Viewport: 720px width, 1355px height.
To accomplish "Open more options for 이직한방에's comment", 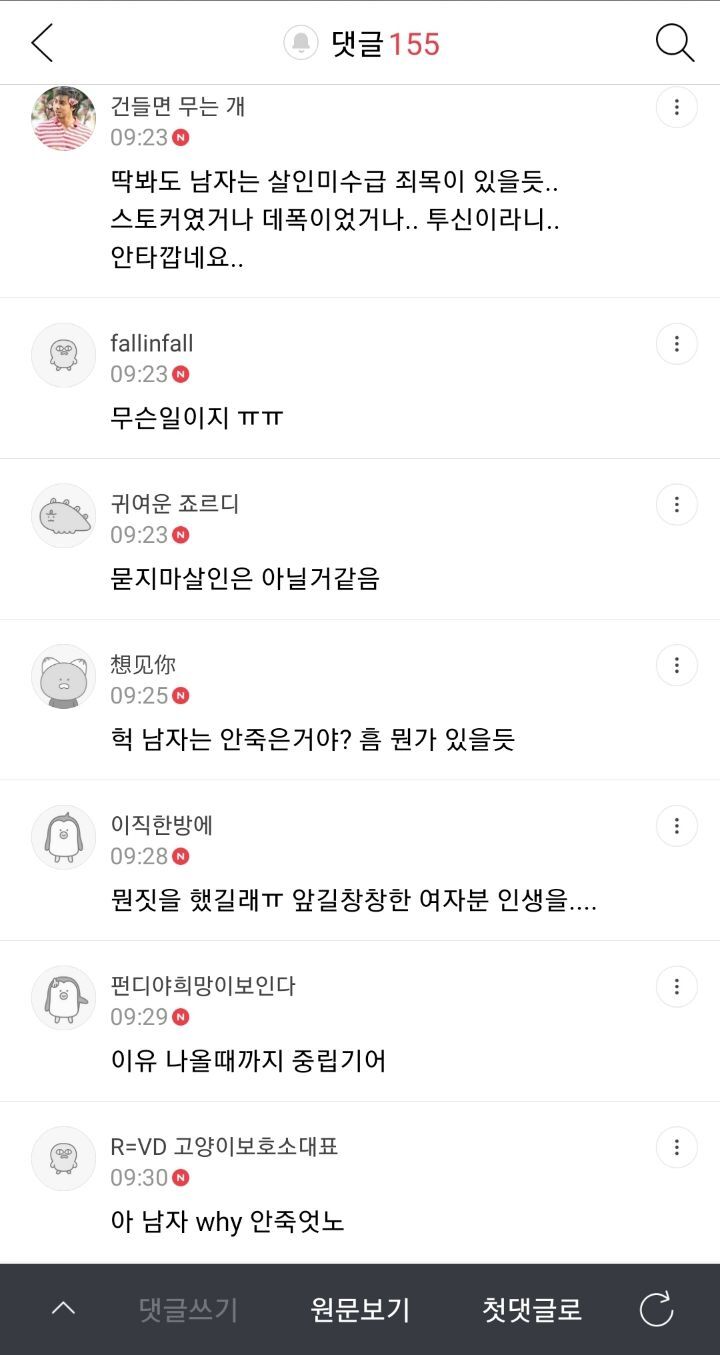I will click(x=677, y=826).
